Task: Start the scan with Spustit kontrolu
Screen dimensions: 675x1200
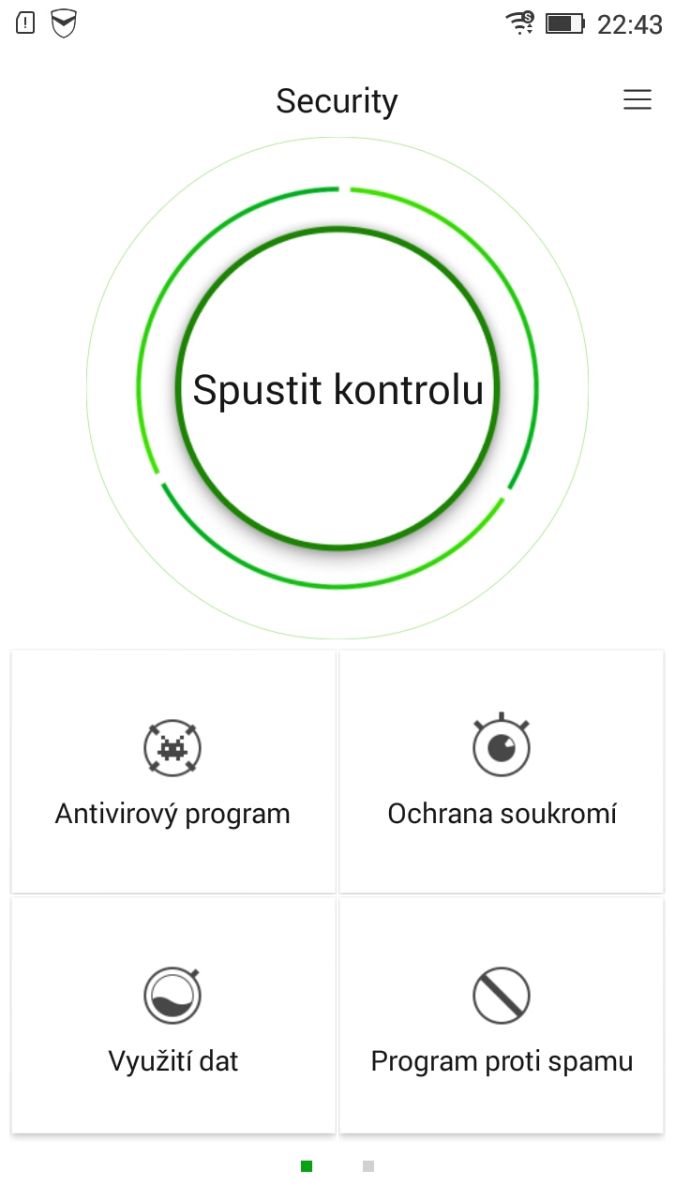Action: tap(338, 388)
